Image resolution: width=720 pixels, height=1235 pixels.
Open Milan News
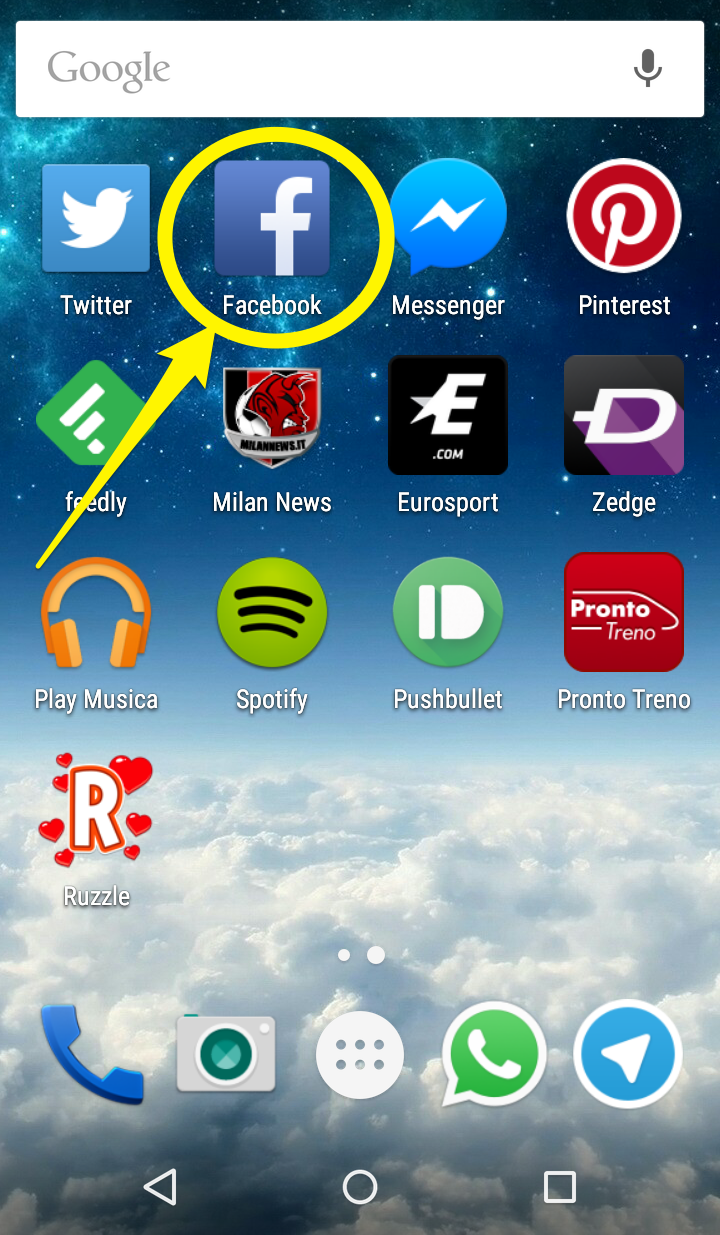coord(272,416)
